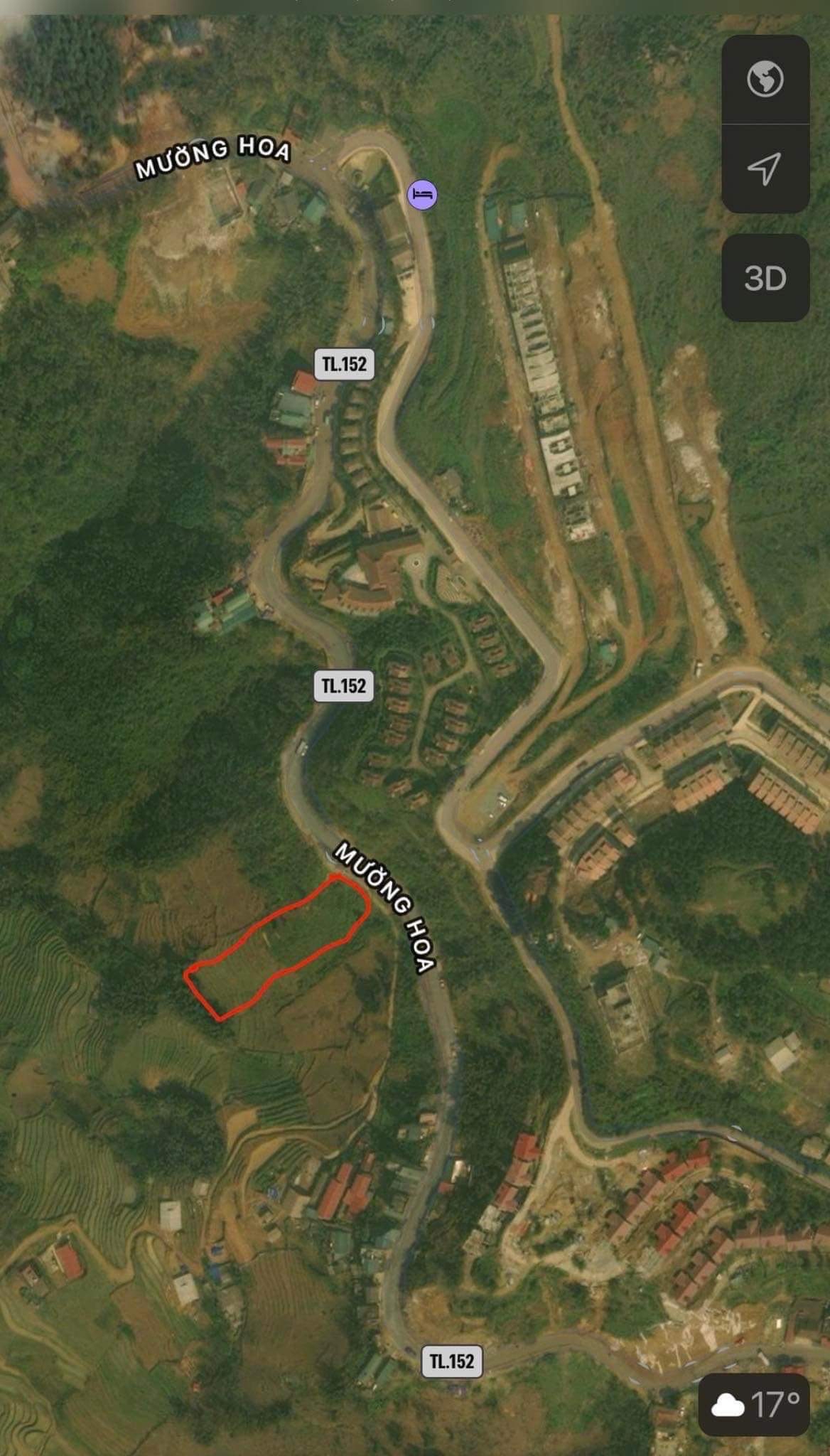
Task: Switch to 3D view
Action: tap(765, 278)
